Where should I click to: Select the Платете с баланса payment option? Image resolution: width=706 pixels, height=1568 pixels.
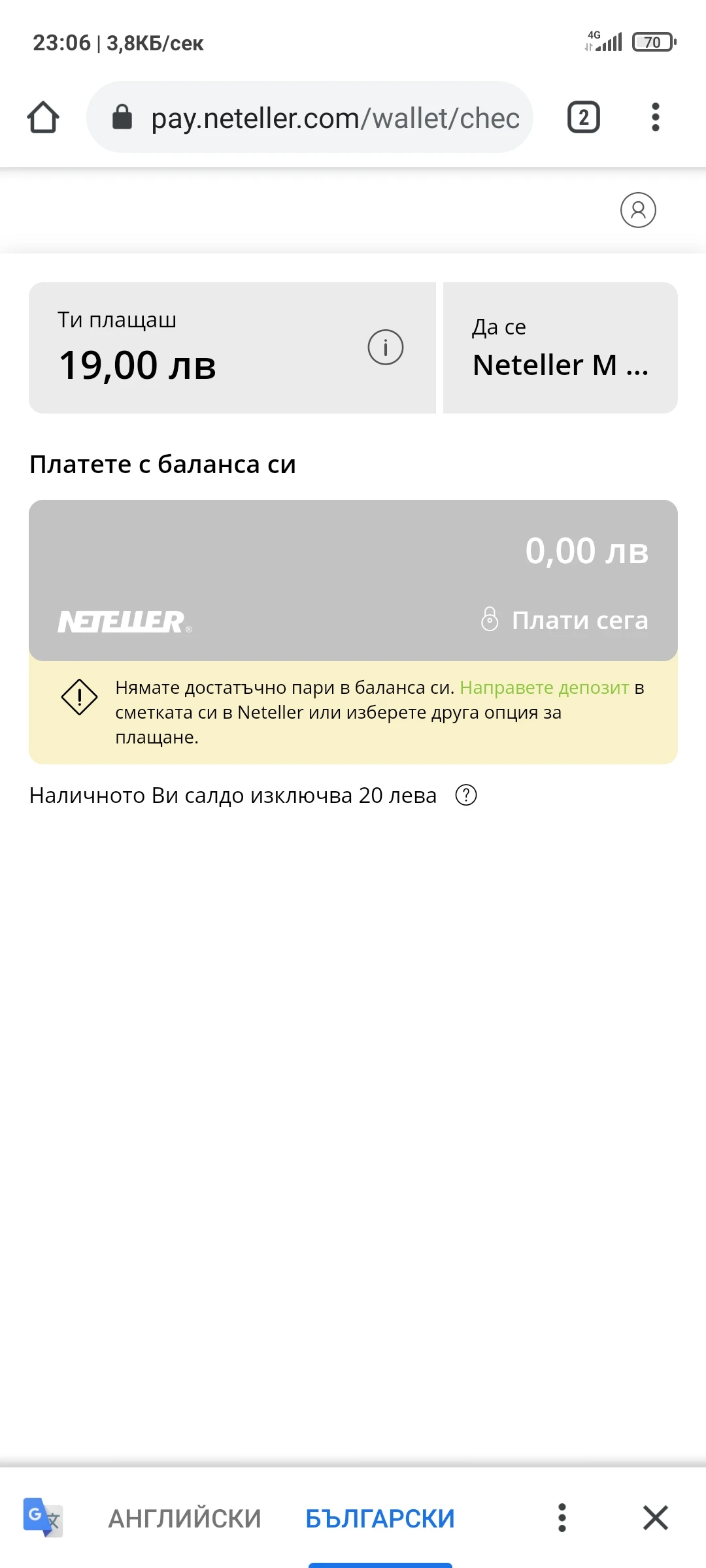[x=353, y=580]
